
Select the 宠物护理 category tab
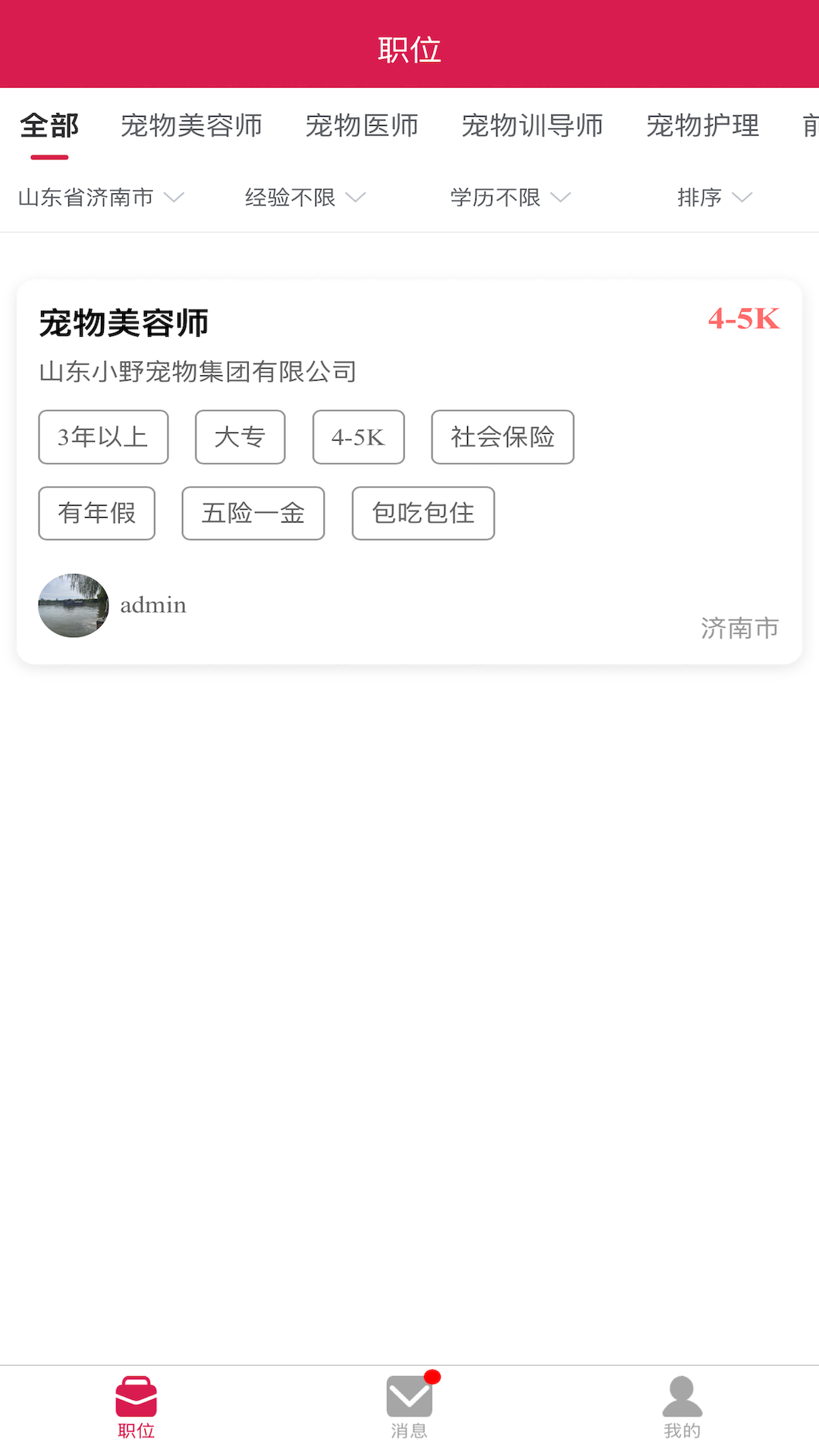[x=703, y=126]
